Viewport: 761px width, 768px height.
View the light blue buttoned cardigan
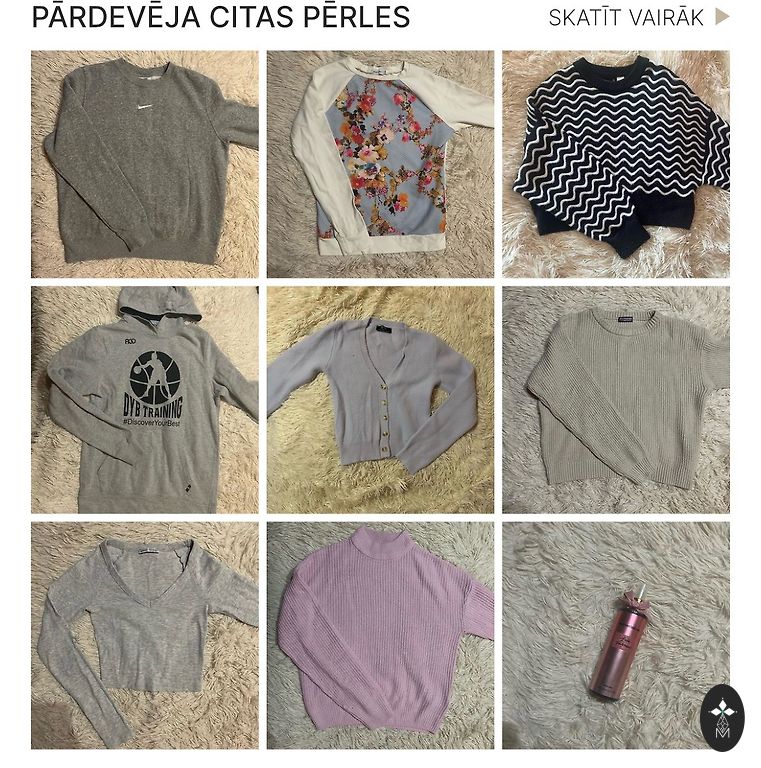click(380, 400)
